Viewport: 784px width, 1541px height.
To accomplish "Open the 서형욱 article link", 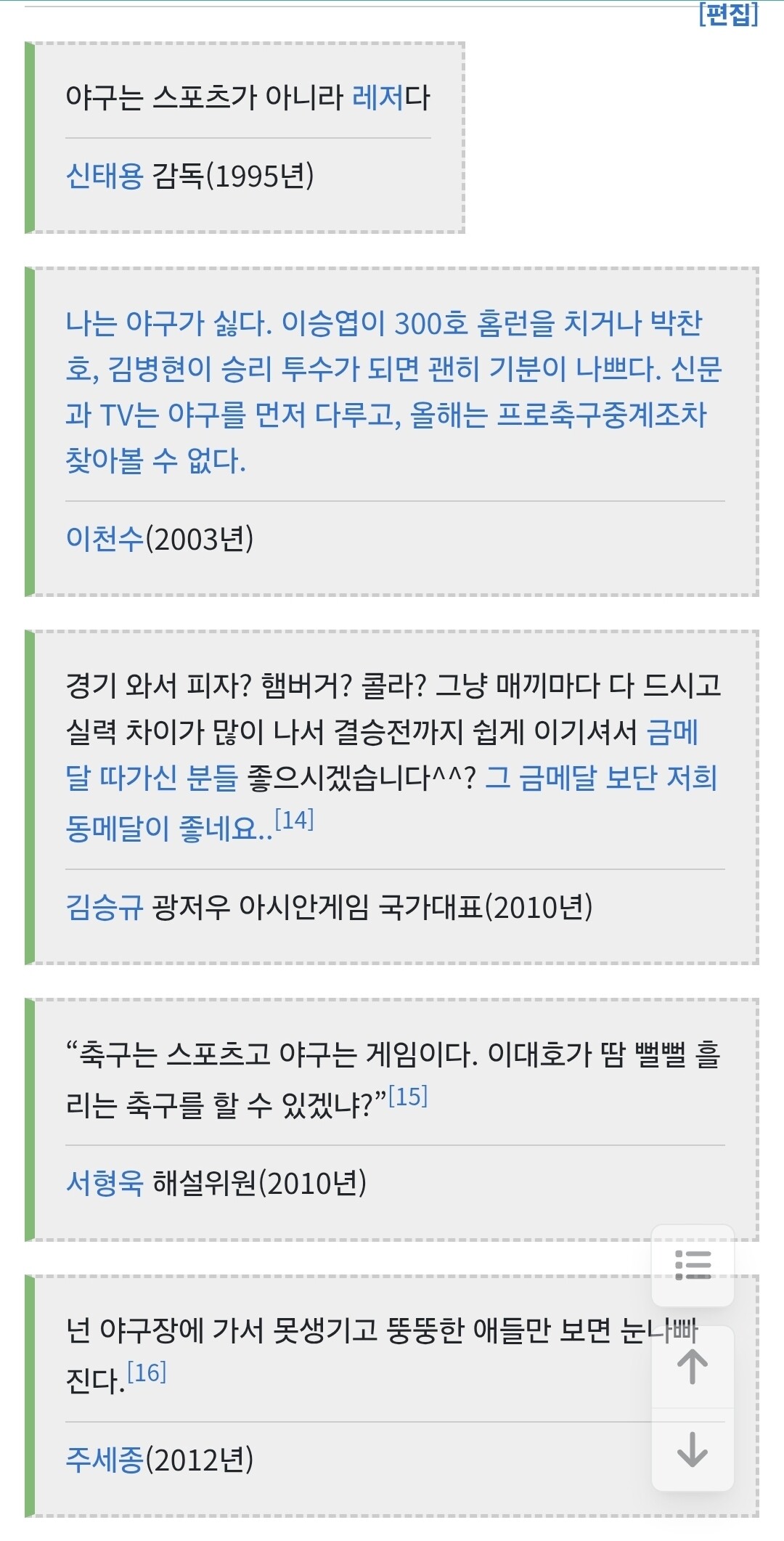I will [x=105, y=1183].
